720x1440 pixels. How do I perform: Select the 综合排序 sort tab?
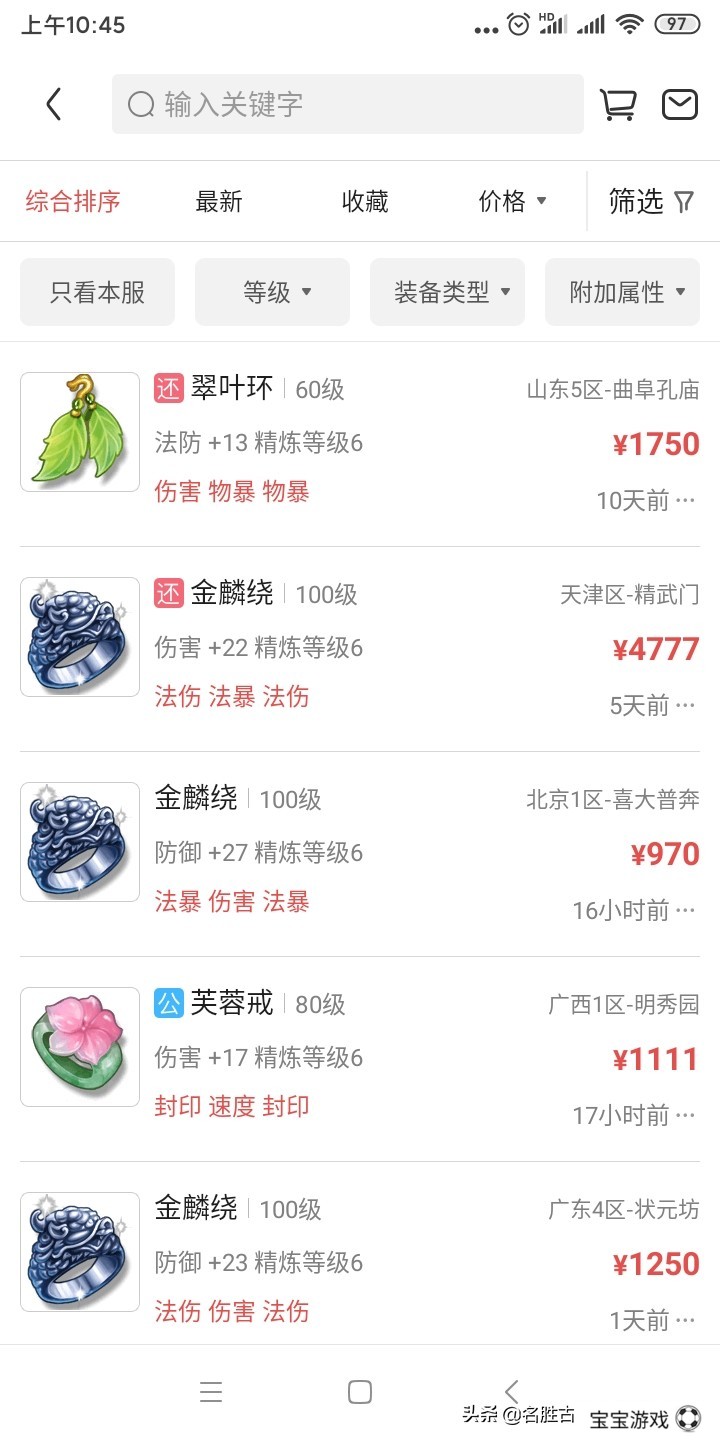tap(73, 201)
